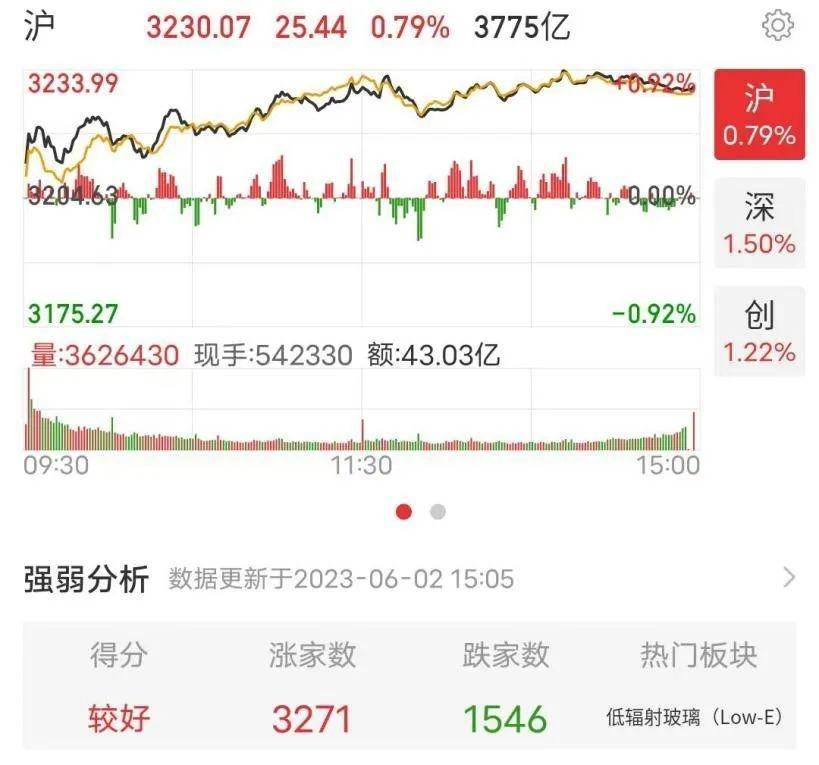Switch to the 深 index tab
The image size is (819, 765).
759,224
